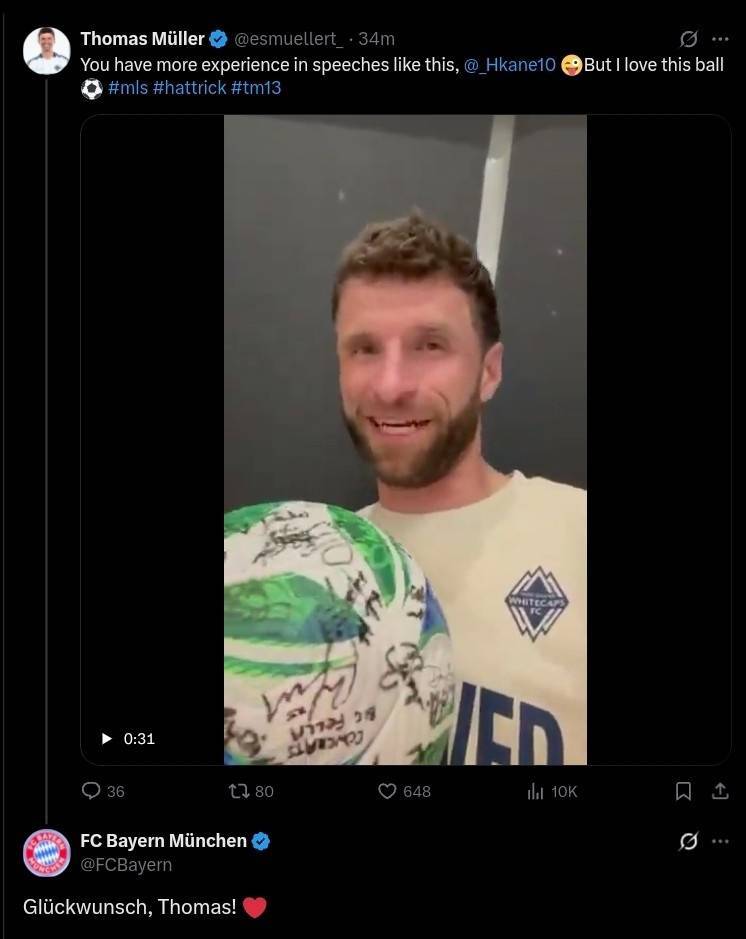
Task: Open overflow menu on Thomas Müller's post
Action: pos(720,39)
